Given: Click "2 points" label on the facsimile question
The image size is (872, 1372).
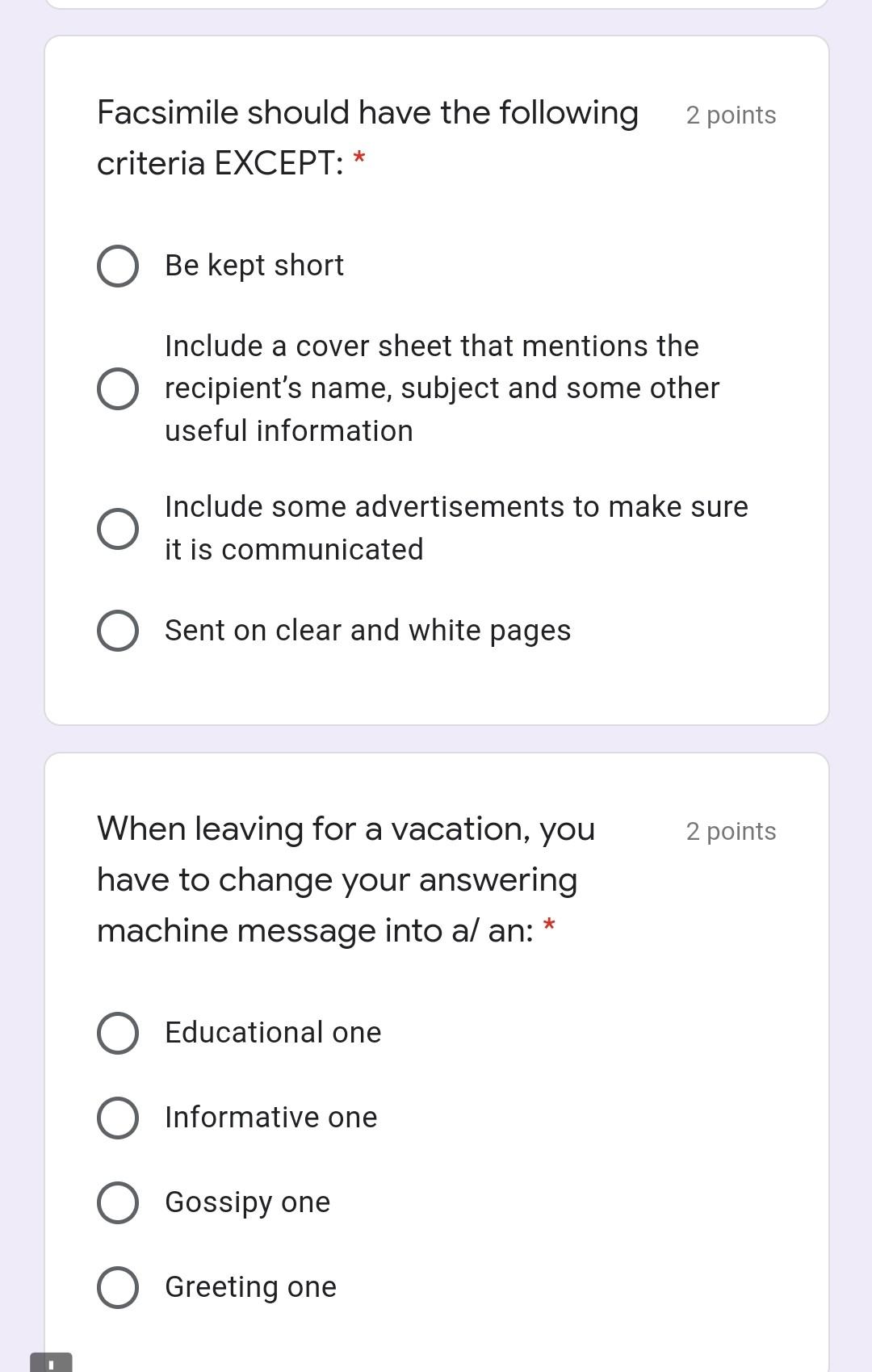Looking at the screenshot, I should click(x=730, y=115).
